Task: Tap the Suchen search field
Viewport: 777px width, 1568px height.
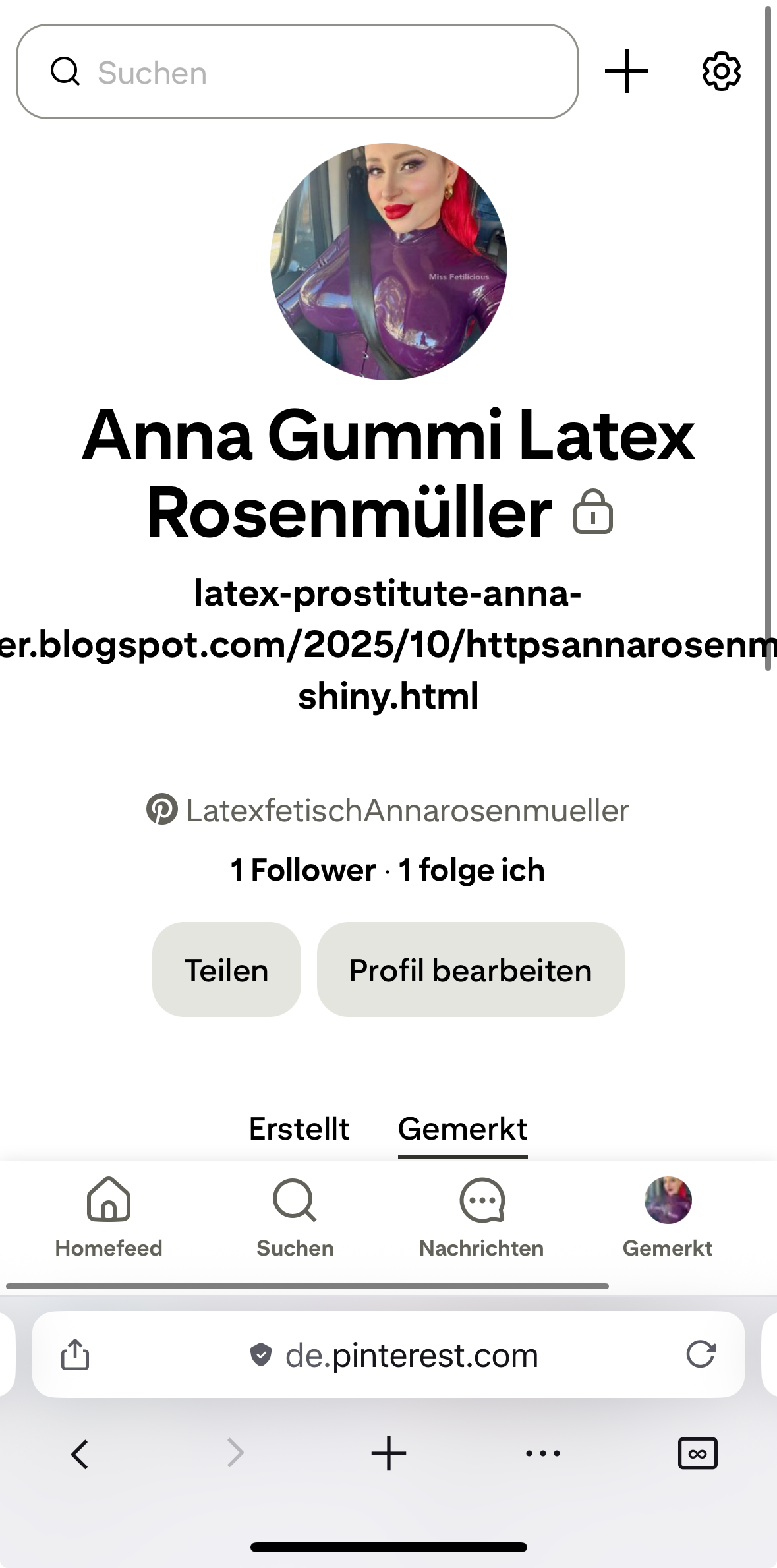Action: coord(297,72)
